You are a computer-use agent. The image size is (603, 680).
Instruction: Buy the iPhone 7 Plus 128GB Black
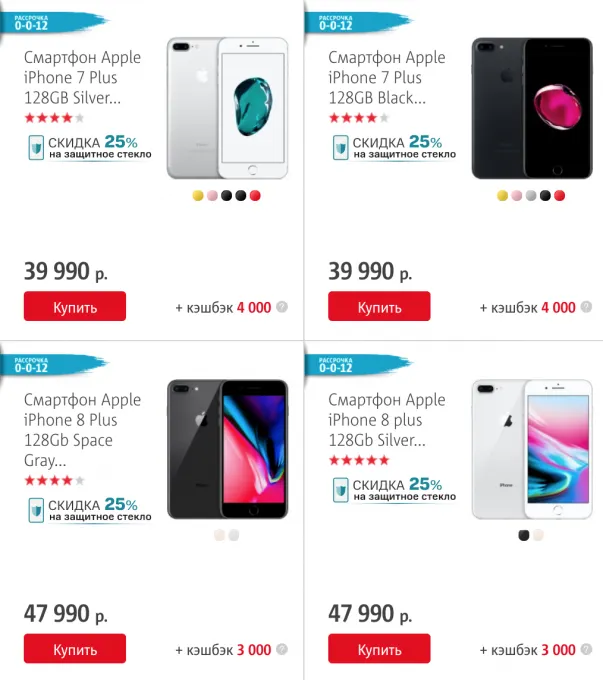(379, 306)
